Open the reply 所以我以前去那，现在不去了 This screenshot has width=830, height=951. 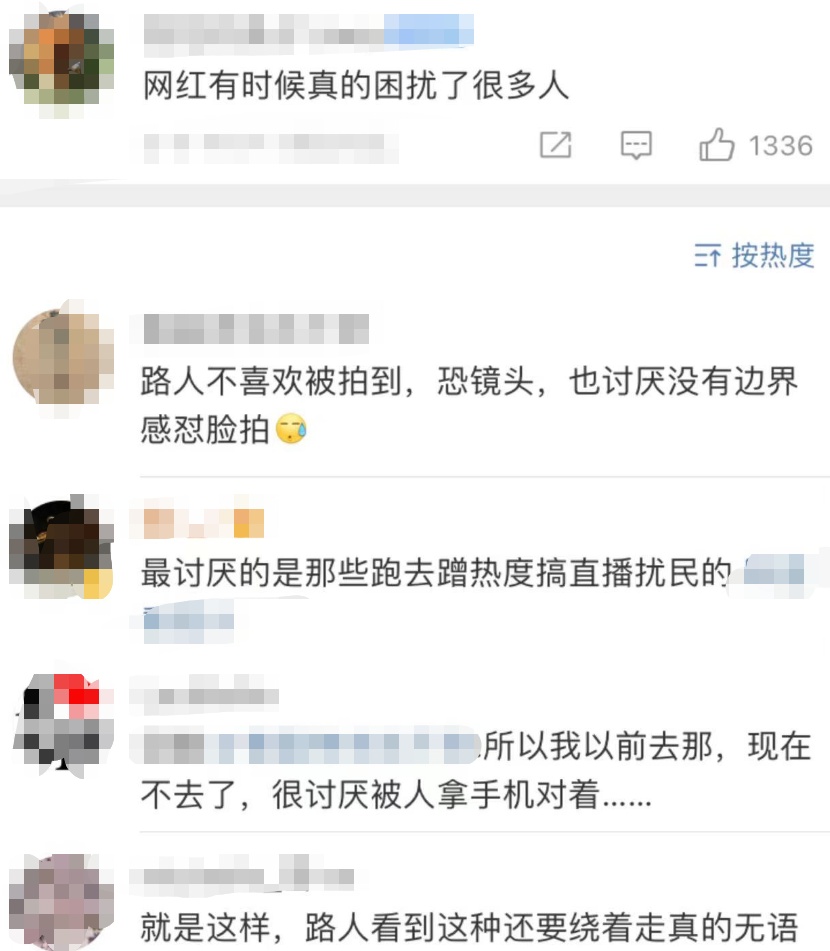[x=476, y=770]
